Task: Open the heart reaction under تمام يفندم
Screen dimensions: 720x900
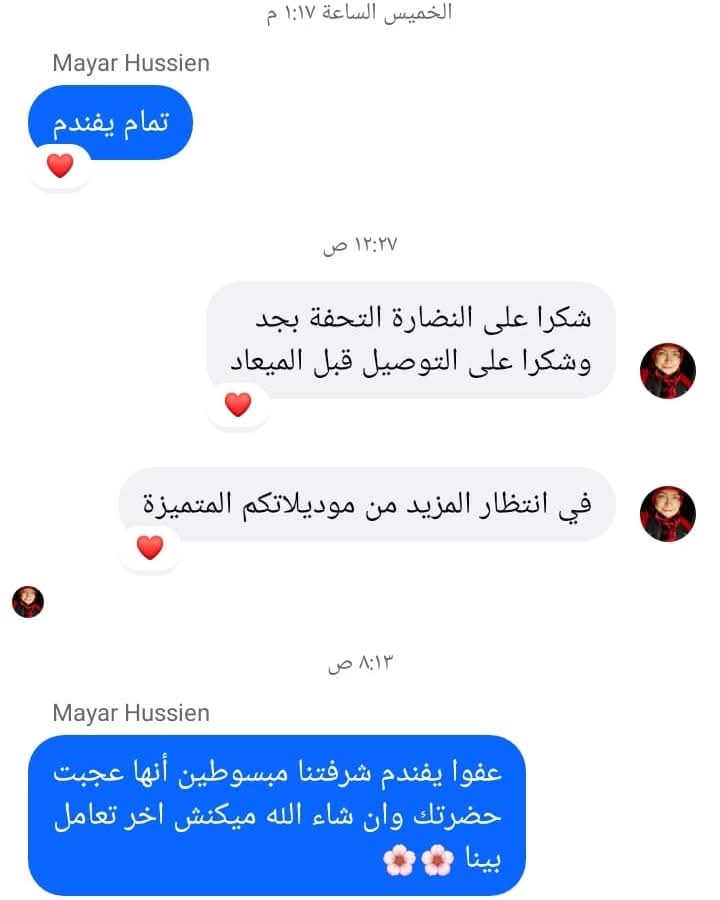Action: 60,166
